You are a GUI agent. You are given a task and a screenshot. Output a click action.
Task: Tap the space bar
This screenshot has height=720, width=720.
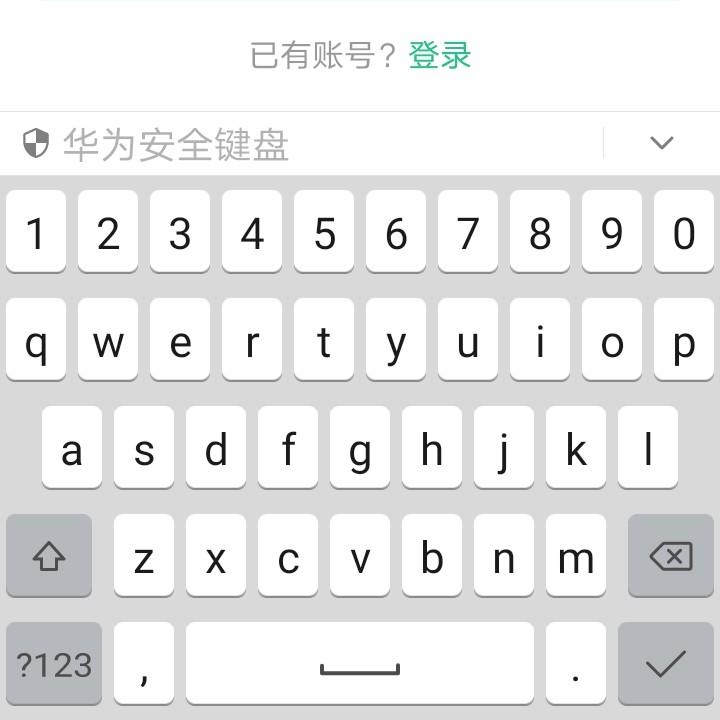click(359, 664)
